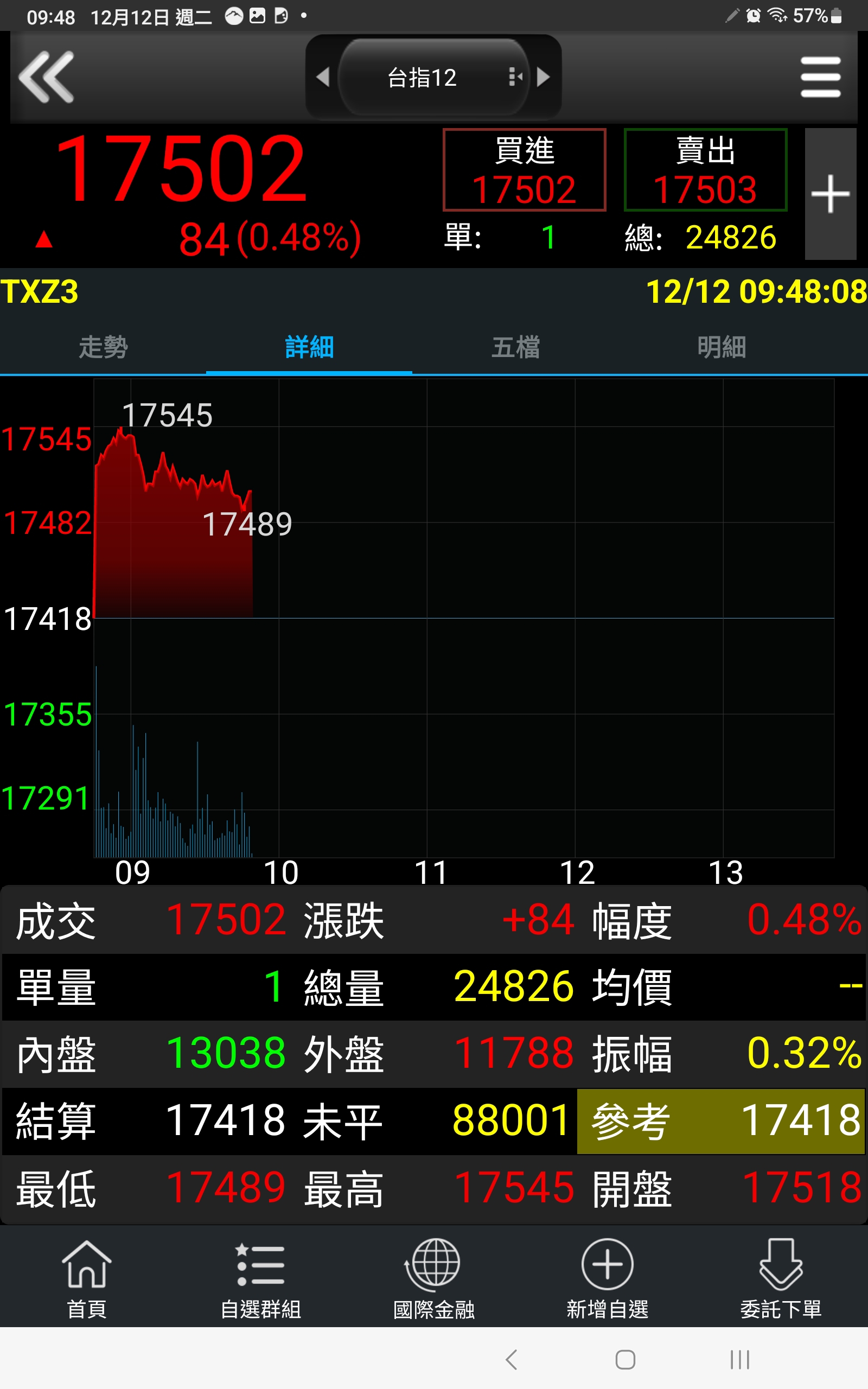
Task: Open 國際金融 section
Action: [433, 1279]
